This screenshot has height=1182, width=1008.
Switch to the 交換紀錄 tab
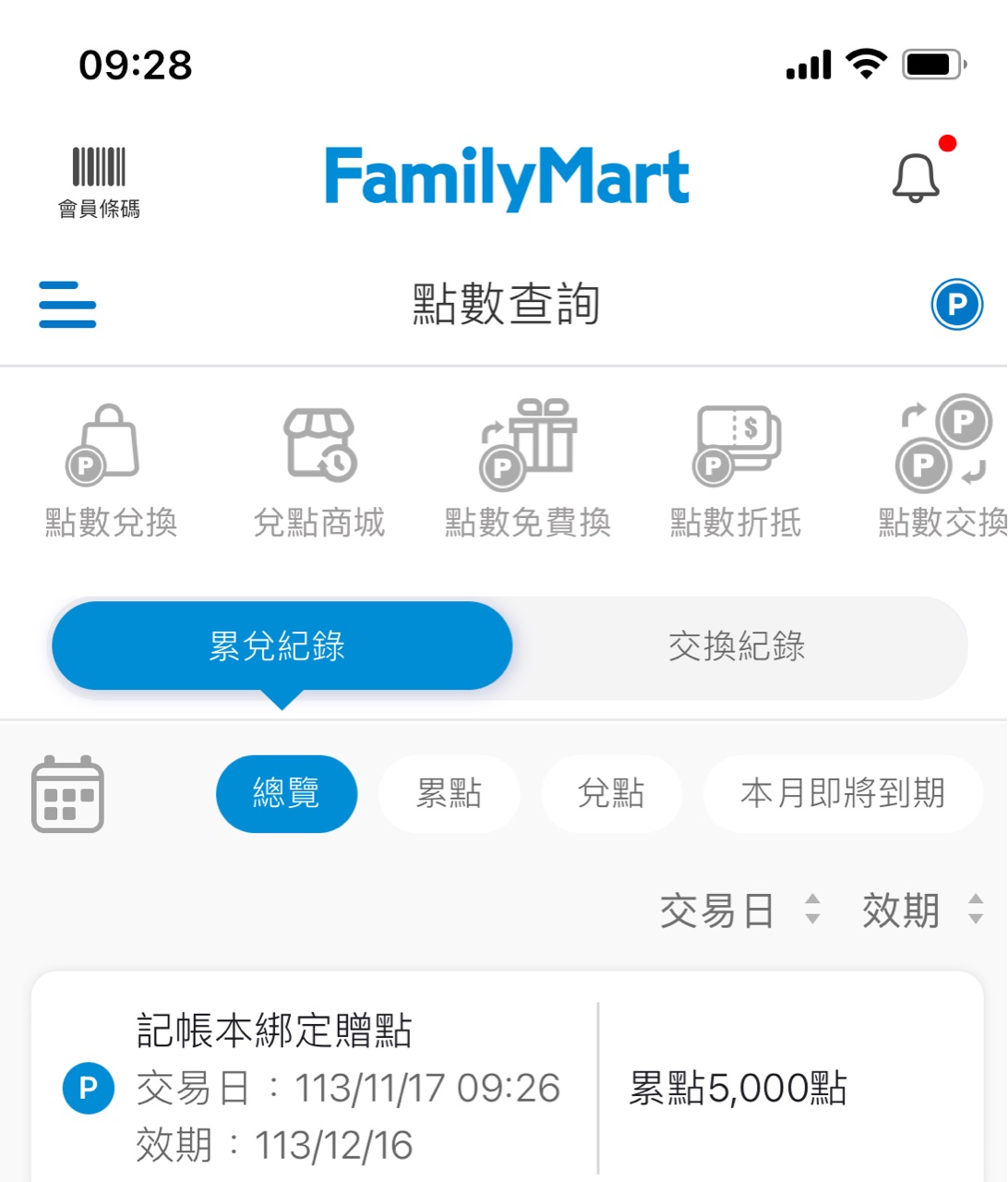(737, 646)
